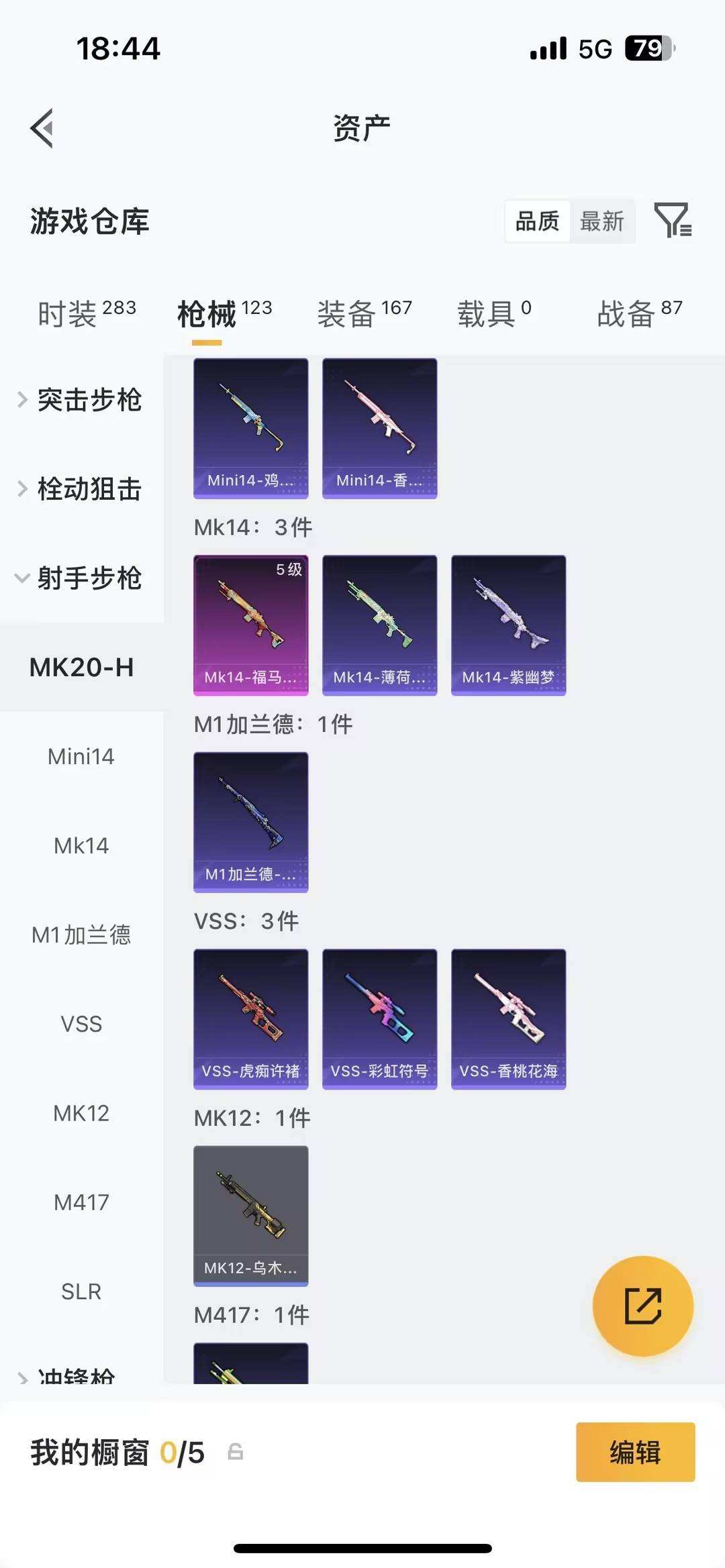Select SLR in the side list

(81, 1292)
